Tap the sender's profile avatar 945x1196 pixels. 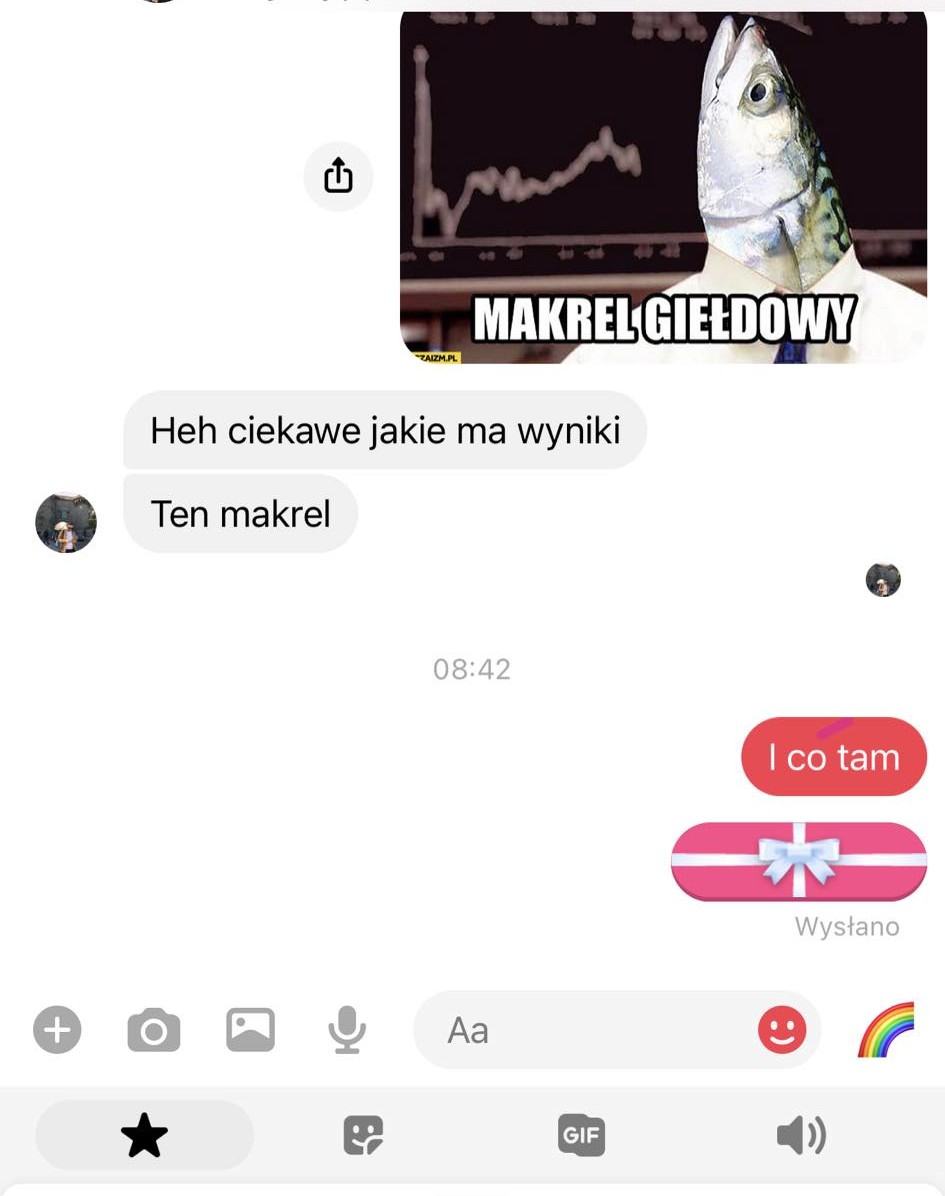(65, 522)
